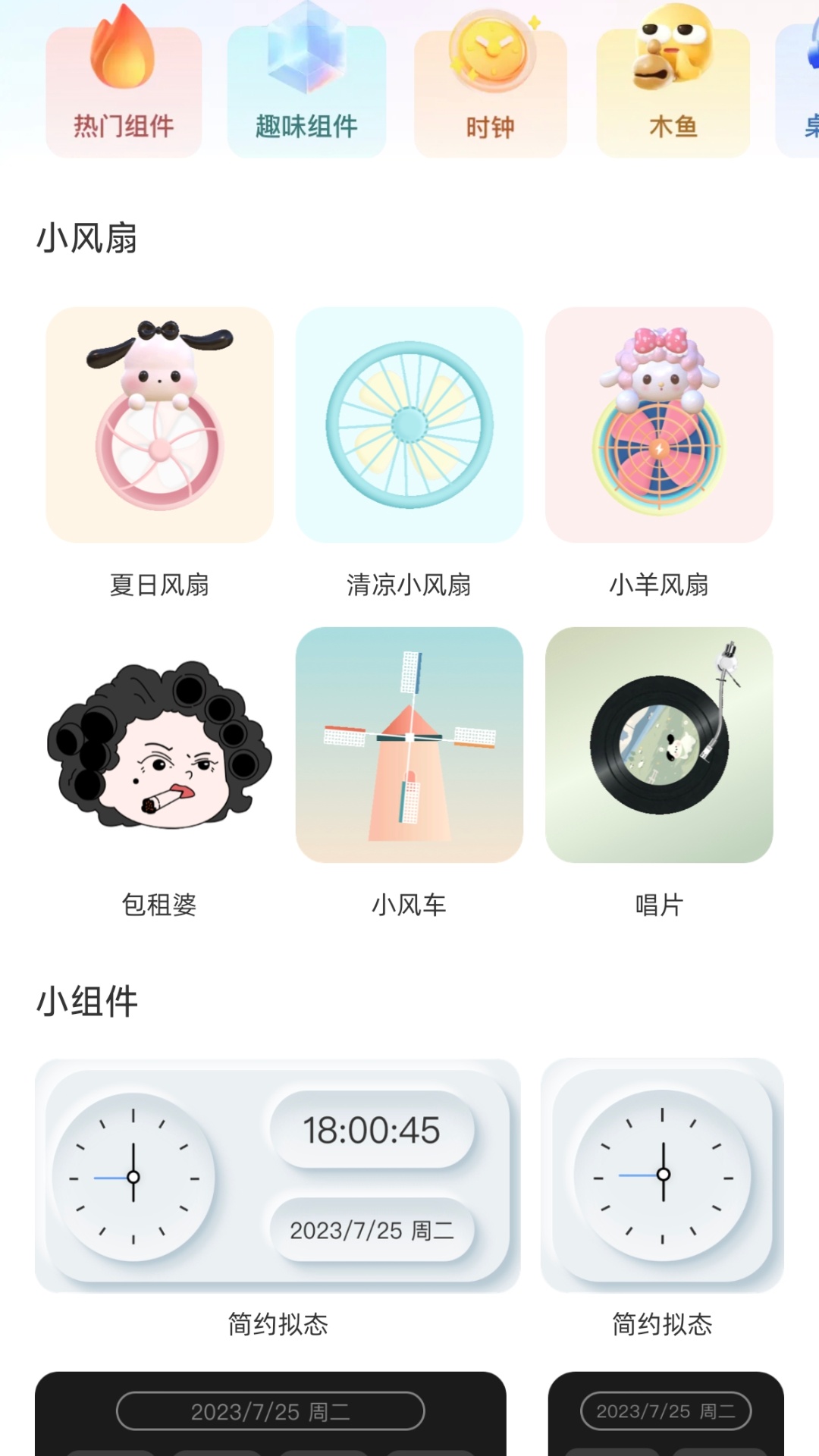Viewport: 819px width, 1456px height.
Task: Tap the 夏日风扇 label text
Action: click(x=158, y=585)
